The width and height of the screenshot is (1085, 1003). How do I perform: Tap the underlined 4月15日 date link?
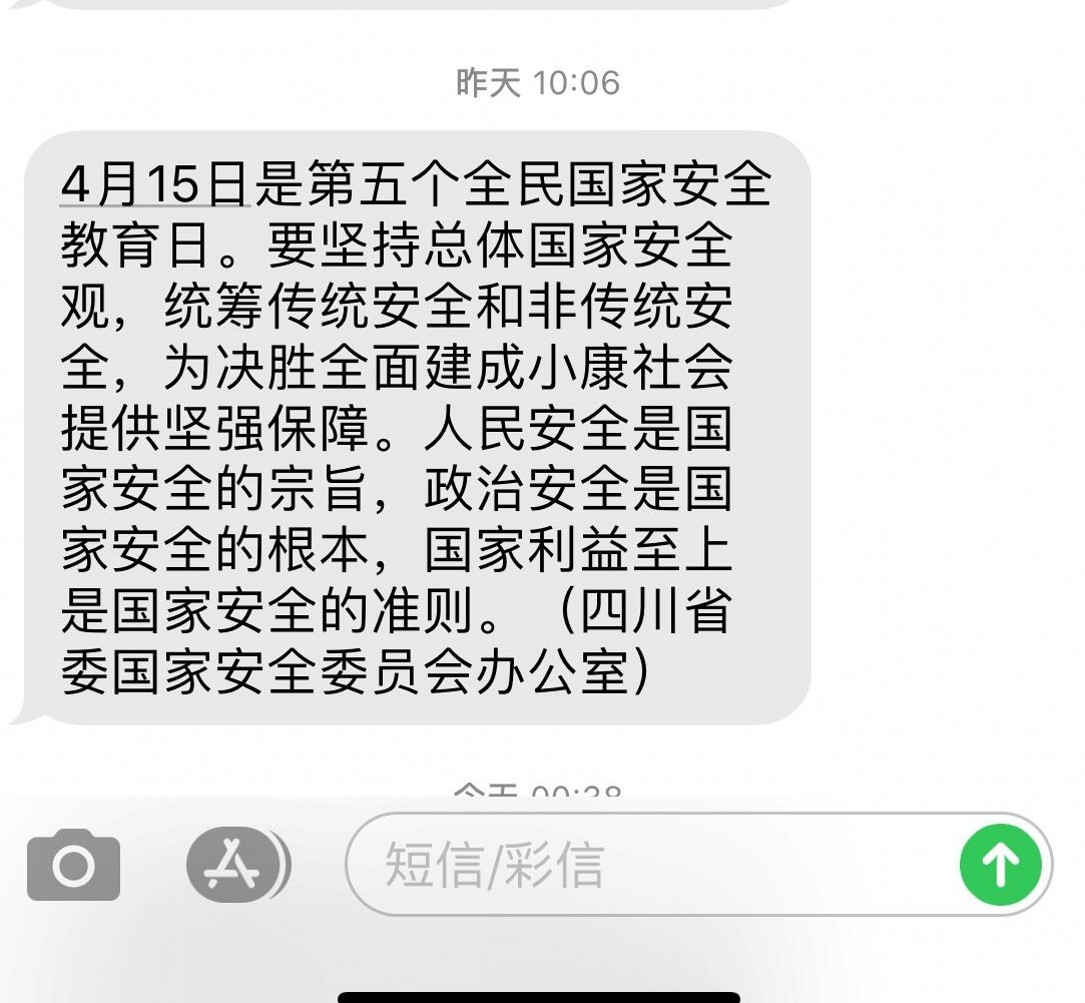(x=153, y=183)
